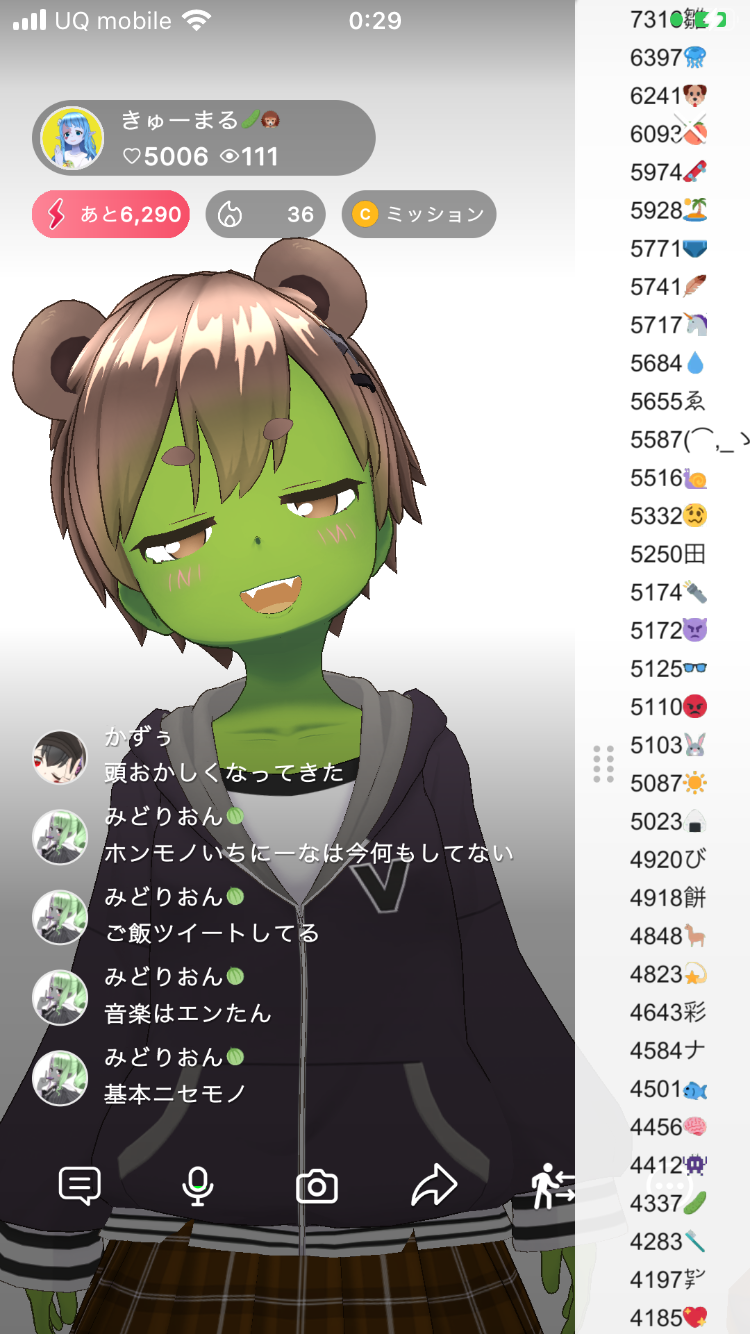The image size is (750, 1334).
Task: Tap the avatar switch person icon
Action: (551, 1186)
